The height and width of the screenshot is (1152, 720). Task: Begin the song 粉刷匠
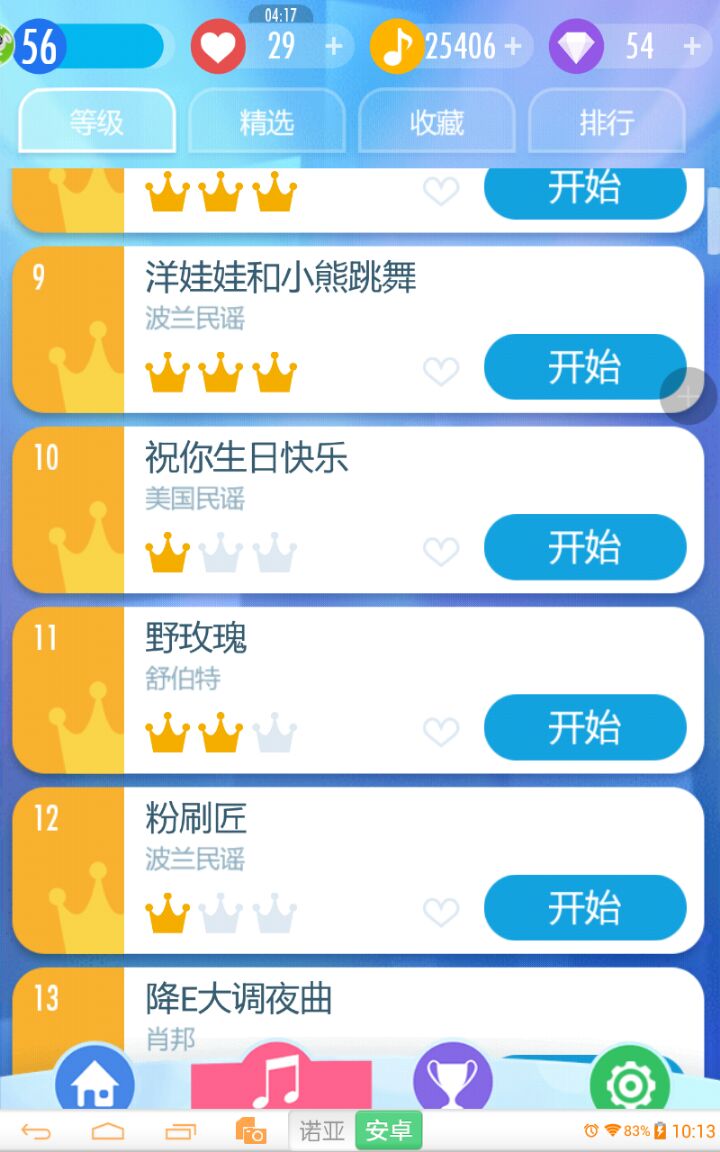(x=585, y=908)
